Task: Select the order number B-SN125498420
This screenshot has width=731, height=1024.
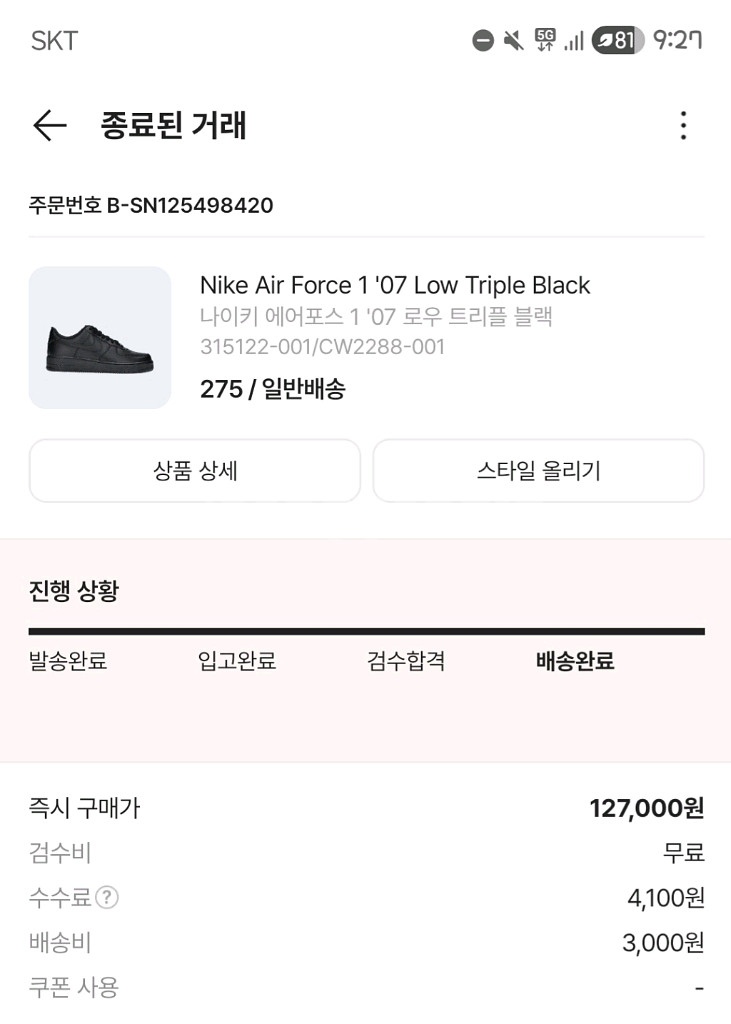Action: [x=149, y=206]
